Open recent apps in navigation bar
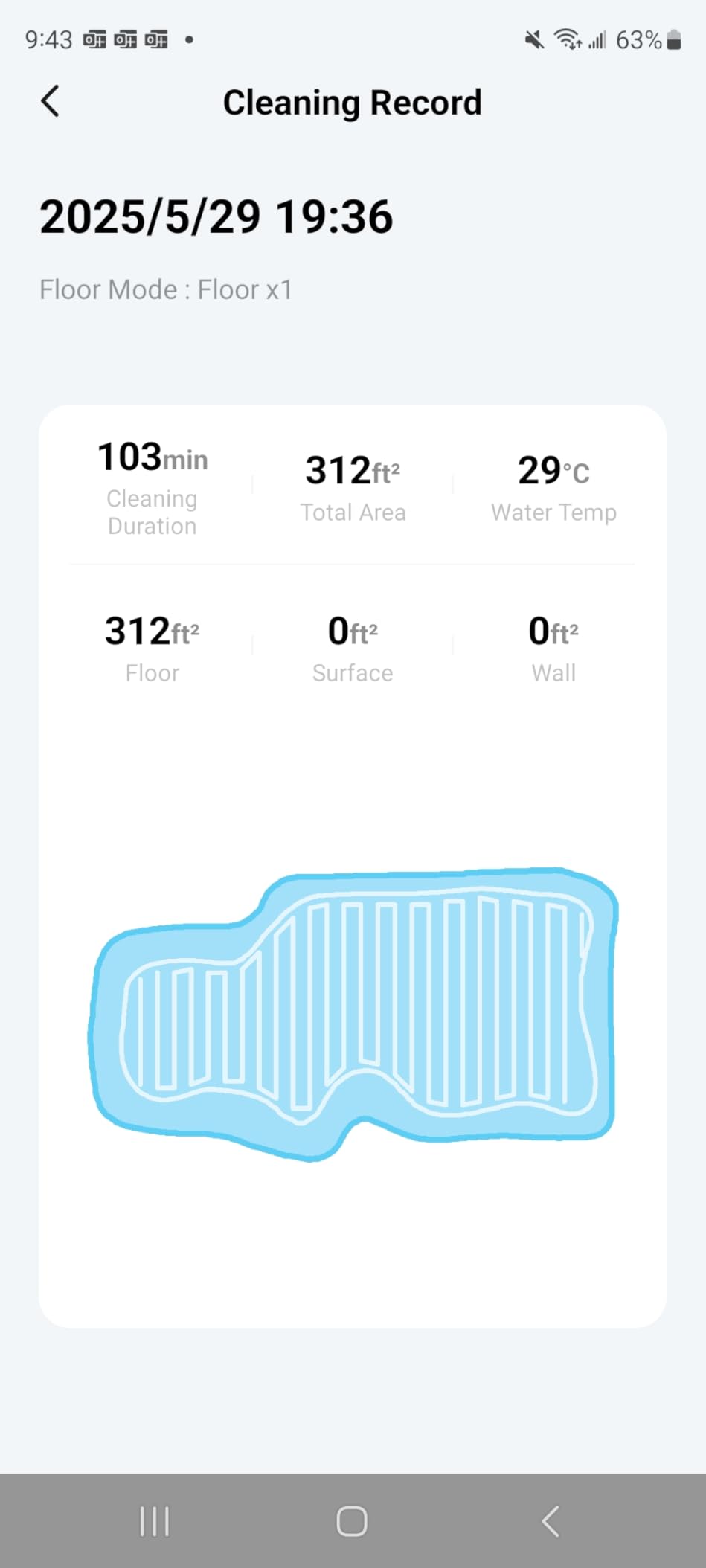This screenshot has width=706, height=1568. 155,1521
